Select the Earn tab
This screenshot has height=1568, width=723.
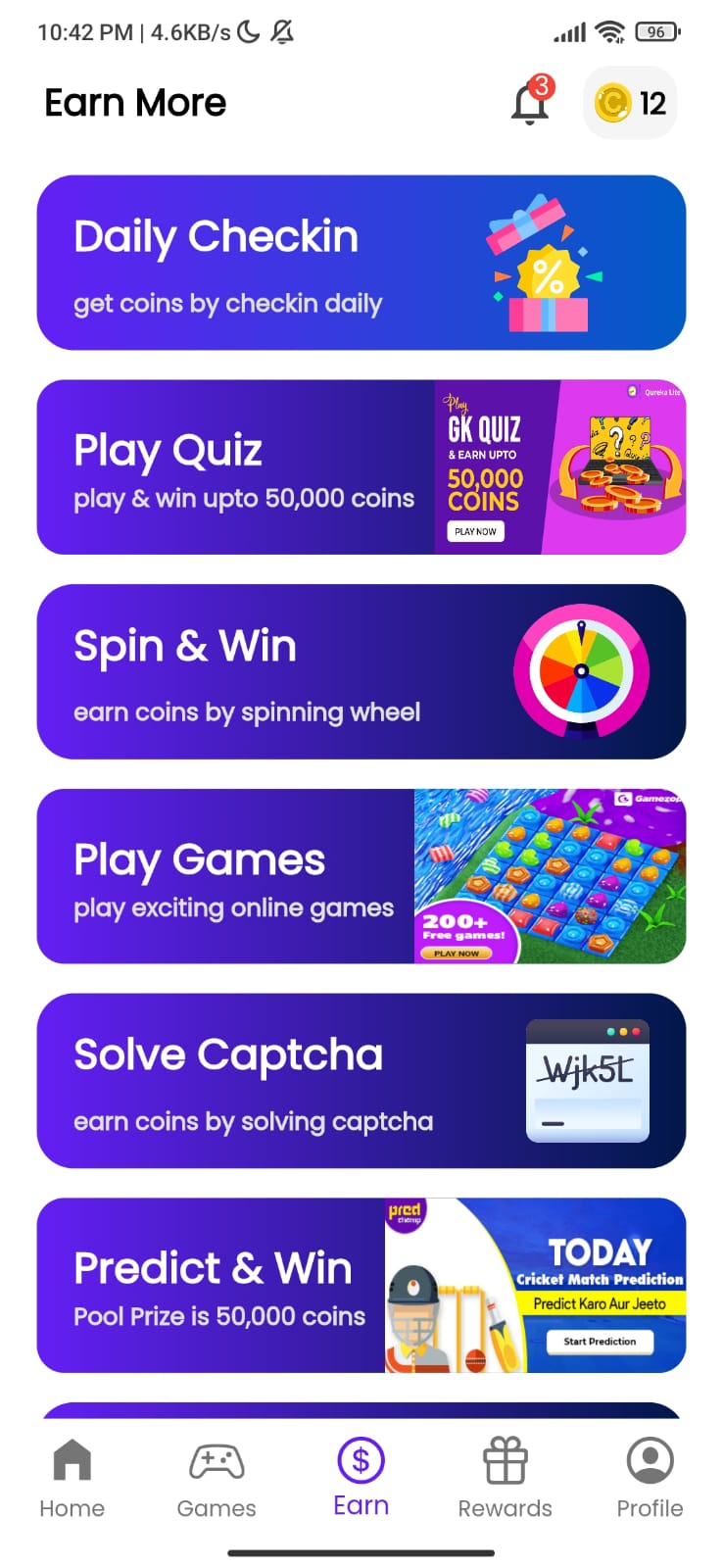point(361,1478)
